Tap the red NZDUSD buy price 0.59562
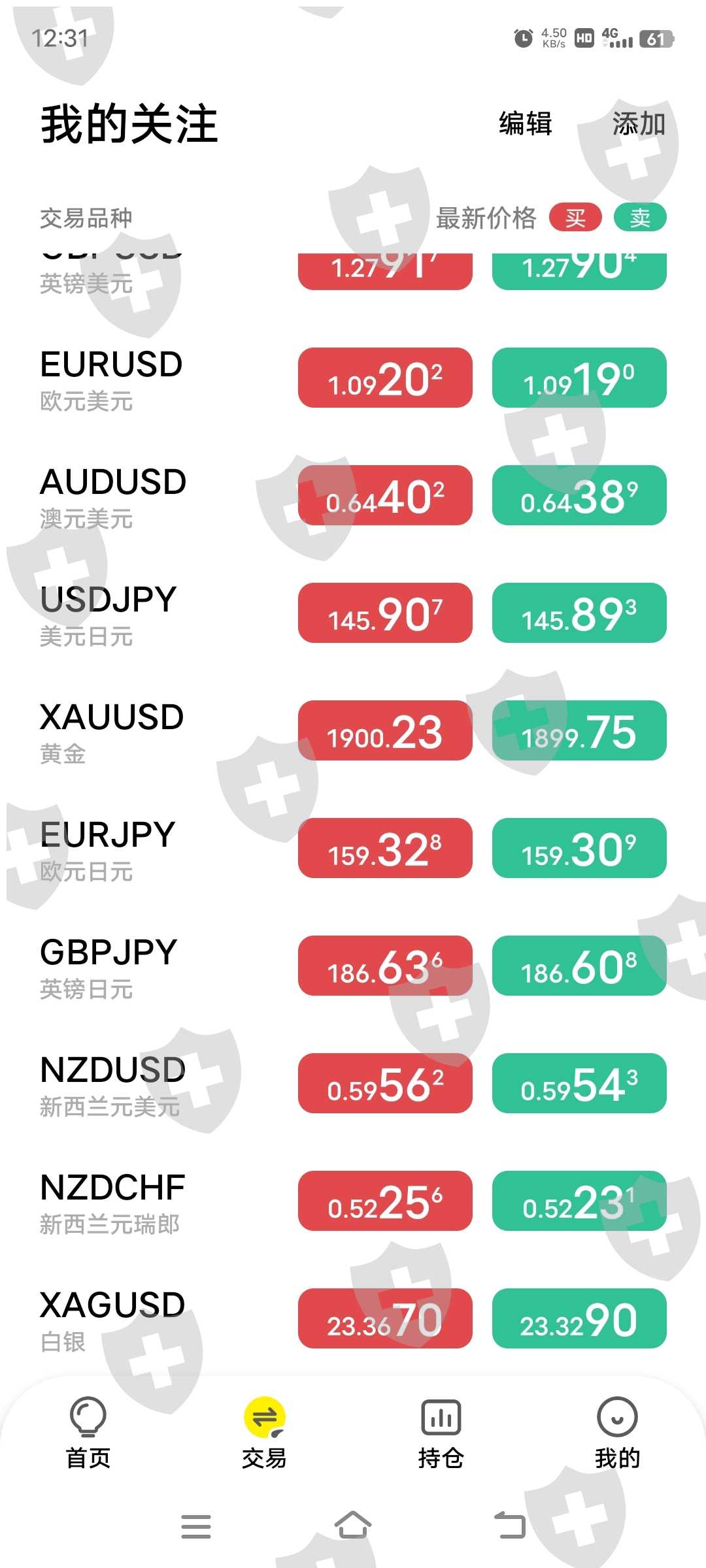706x1568 pixels. 385,1083
